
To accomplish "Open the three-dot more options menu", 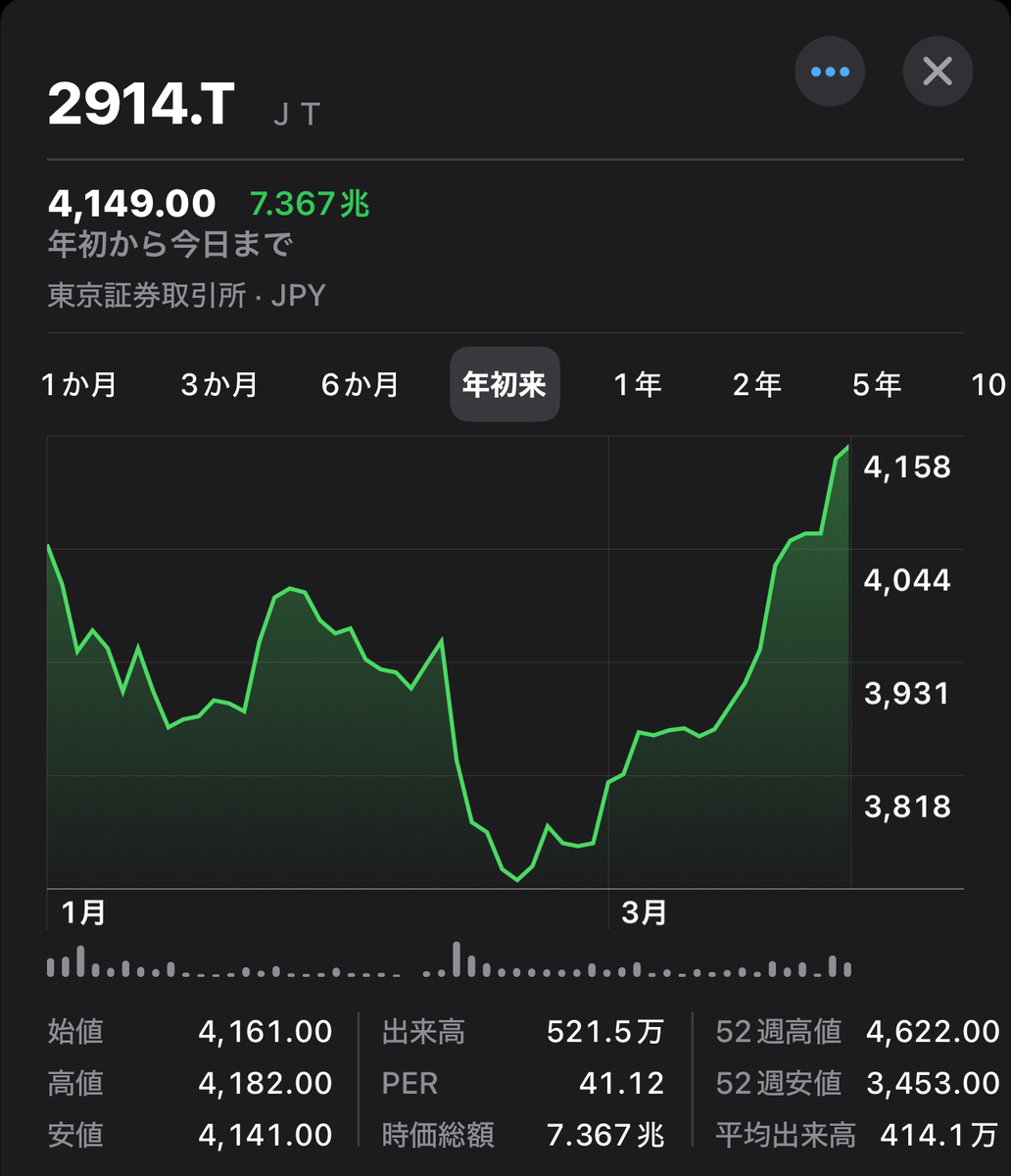I will tap(830, 72).
